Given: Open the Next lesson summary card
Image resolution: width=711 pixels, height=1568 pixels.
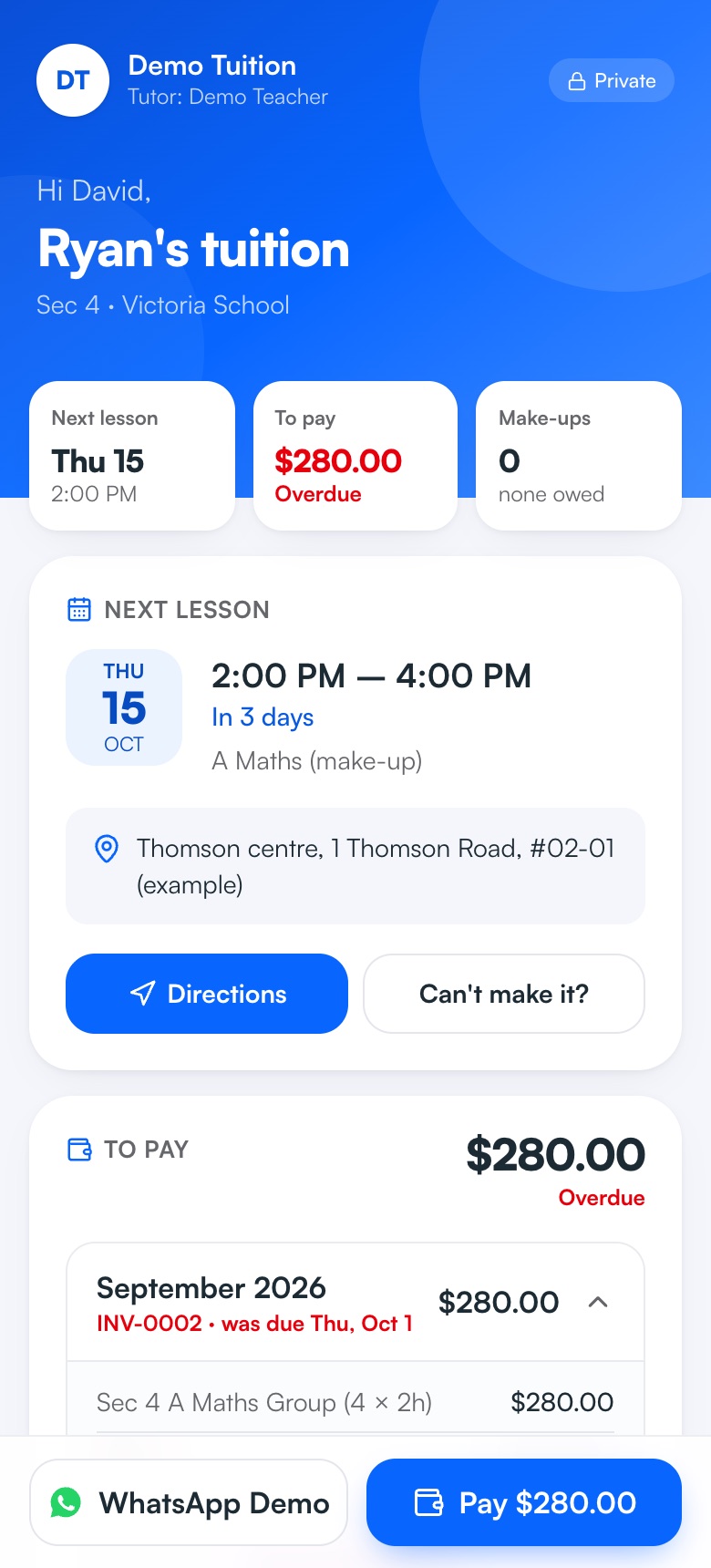Looking at the screenshot, I should [x=132, y=456].
